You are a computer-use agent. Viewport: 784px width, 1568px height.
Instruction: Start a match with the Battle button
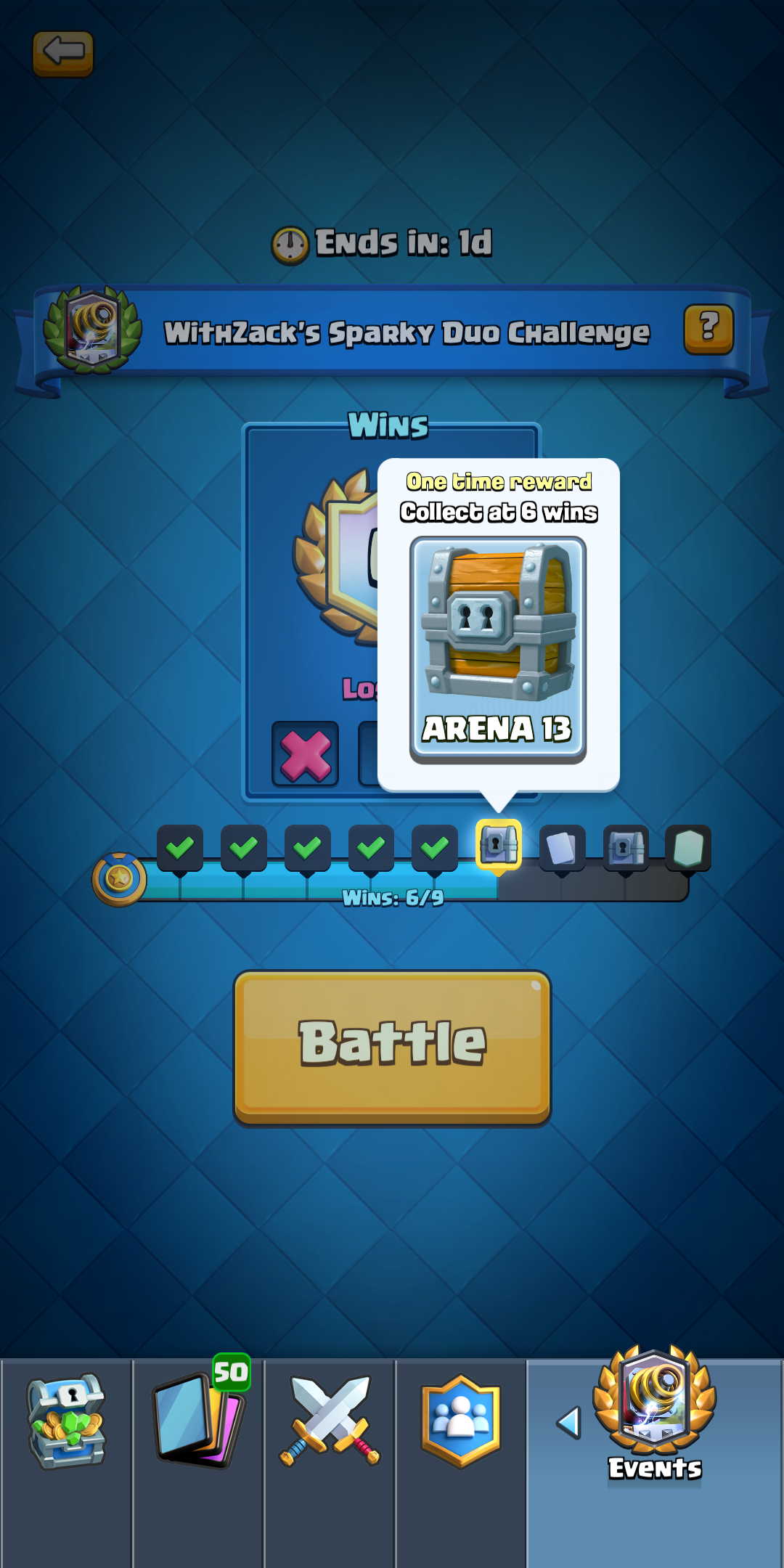point(392,1048)
